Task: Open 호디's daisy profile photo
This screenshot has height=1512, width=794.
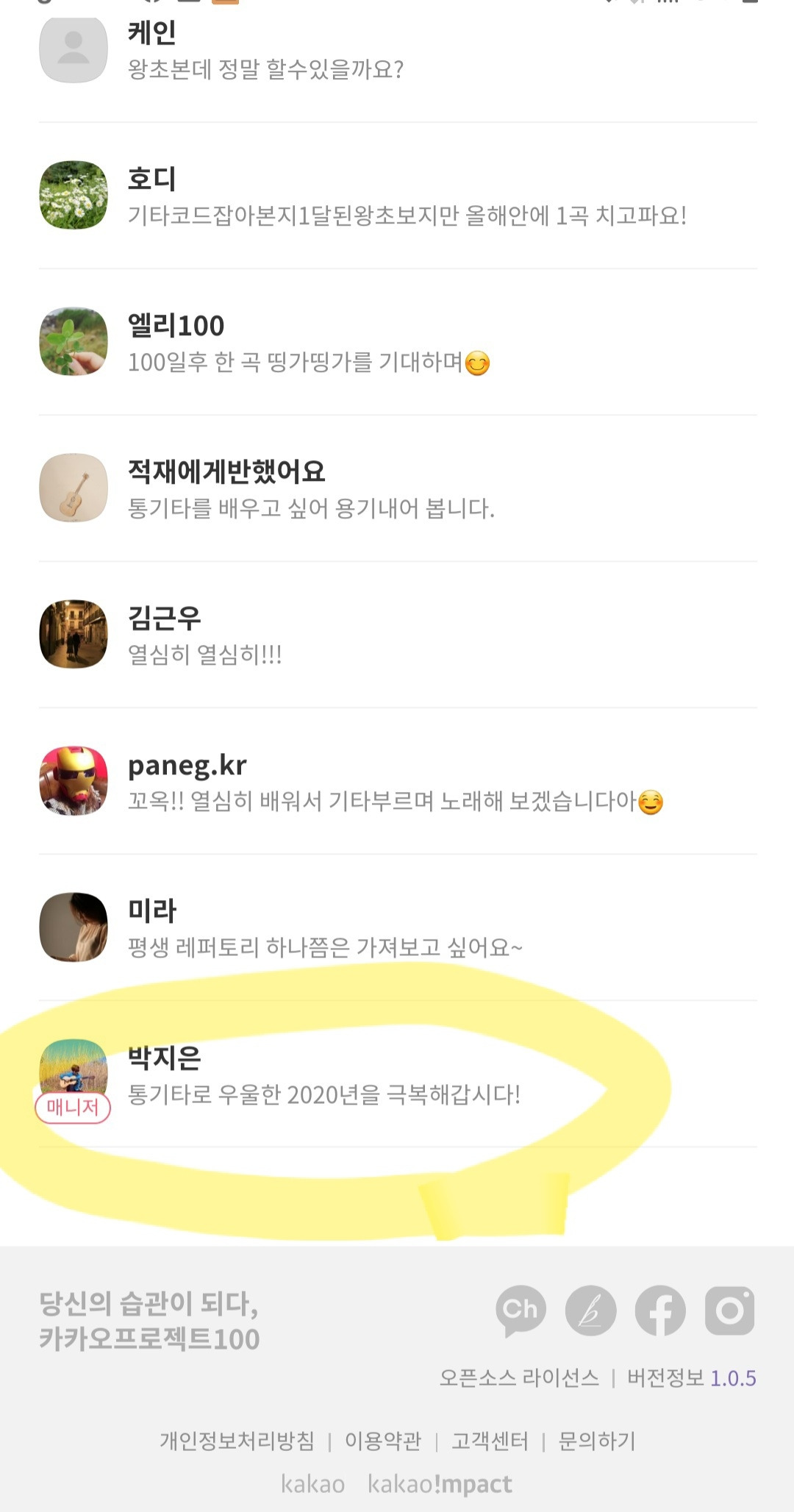Action: 73,194
